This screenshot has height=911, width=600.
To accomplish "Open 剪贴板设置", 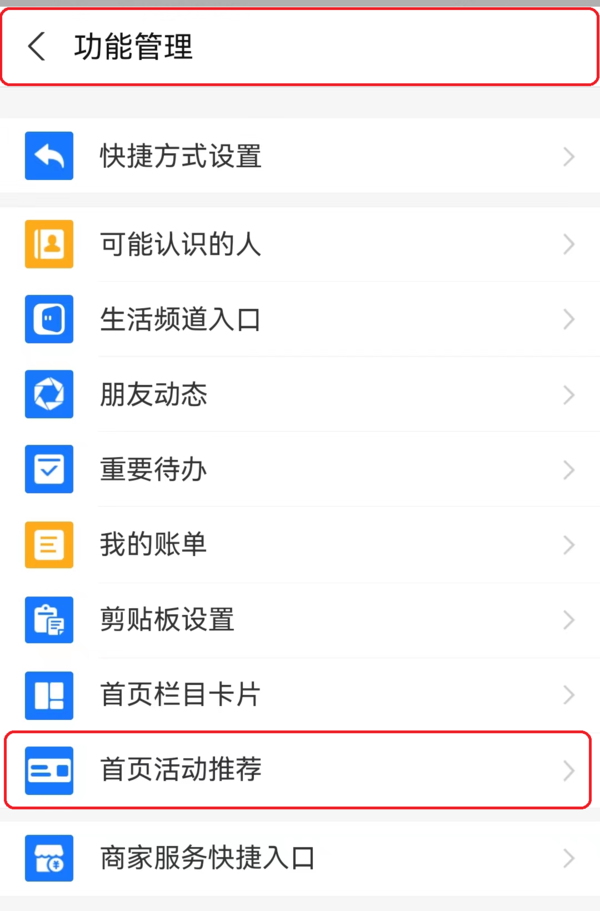I will coord(300,619).
